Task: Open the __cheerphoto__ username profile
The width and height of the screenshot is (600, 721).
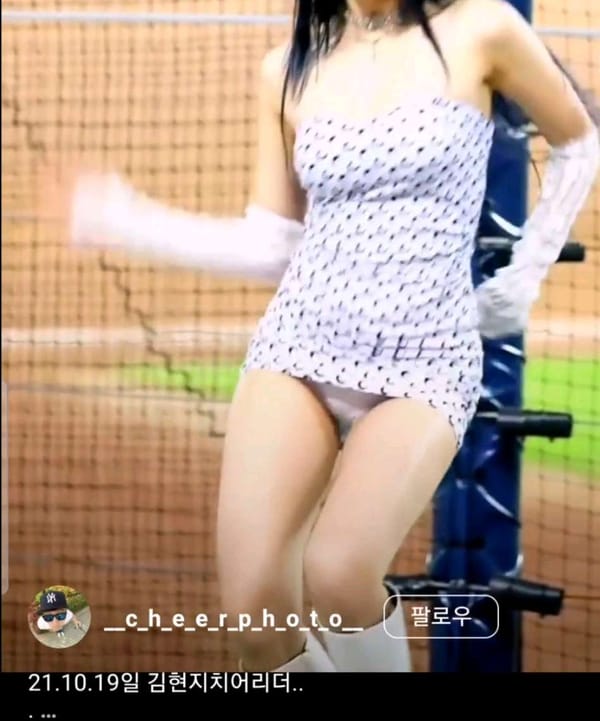Action: [x=233, y=620]
